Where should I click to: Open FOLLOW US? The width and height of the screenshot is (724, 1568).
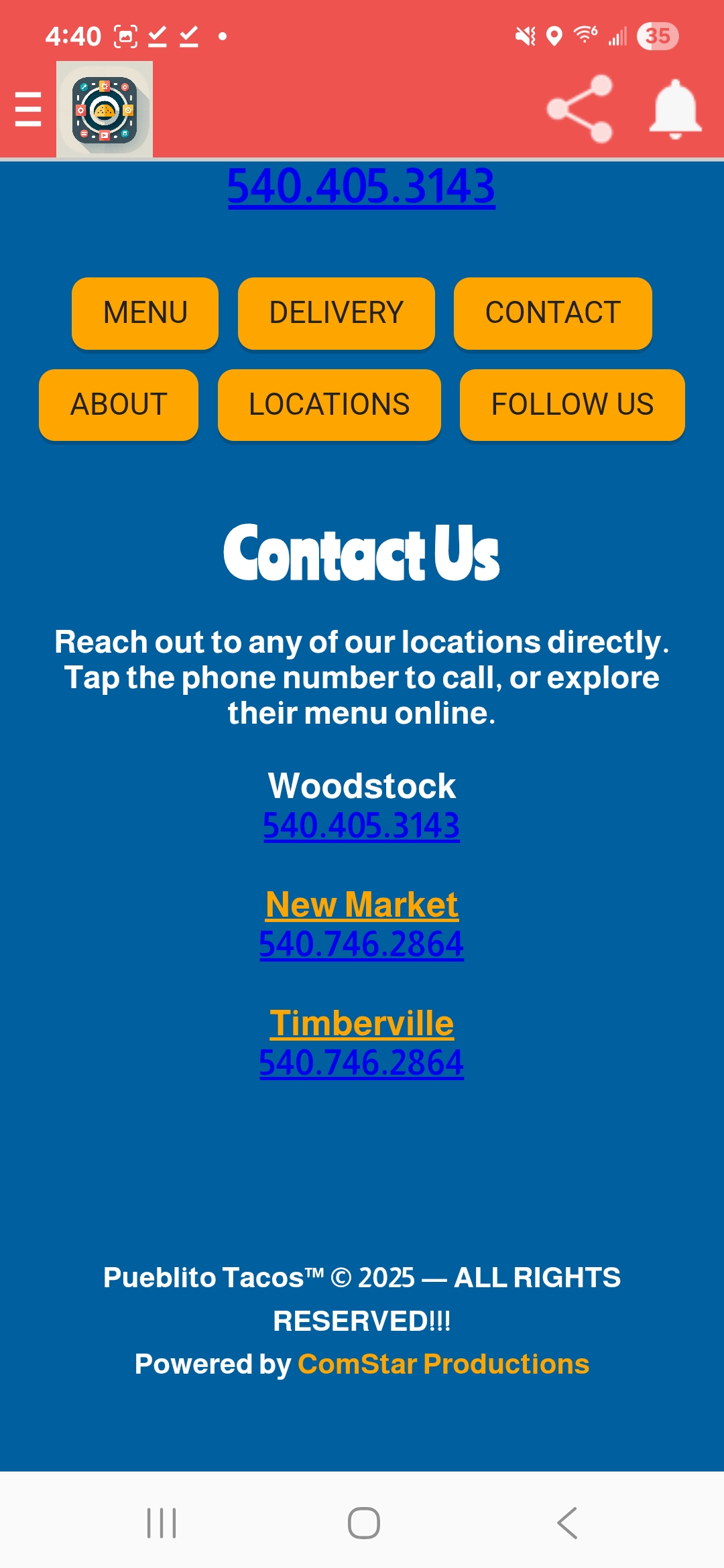pos(572,405)
